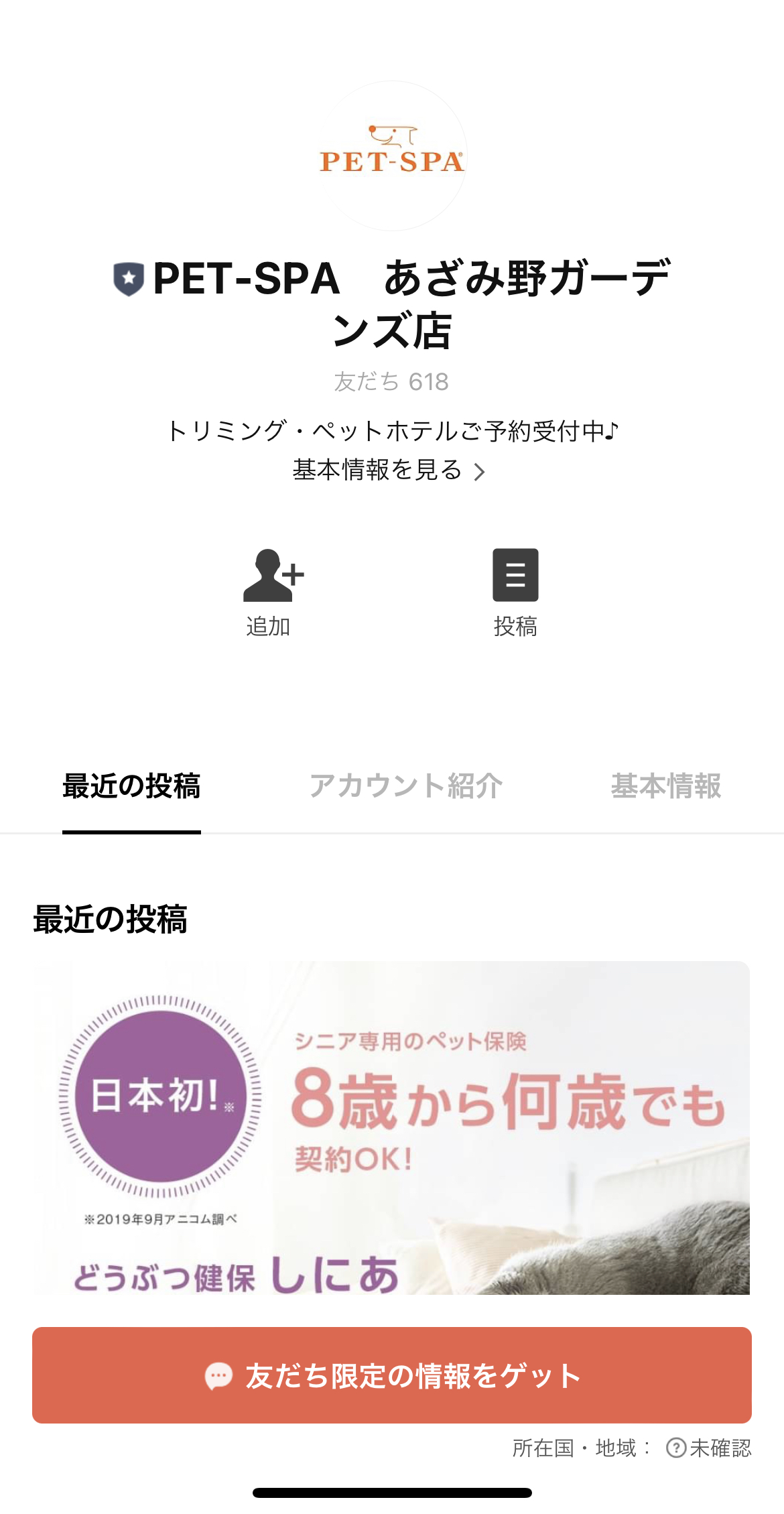Select the 最近の投稿 tab

[x=131, y=789]
